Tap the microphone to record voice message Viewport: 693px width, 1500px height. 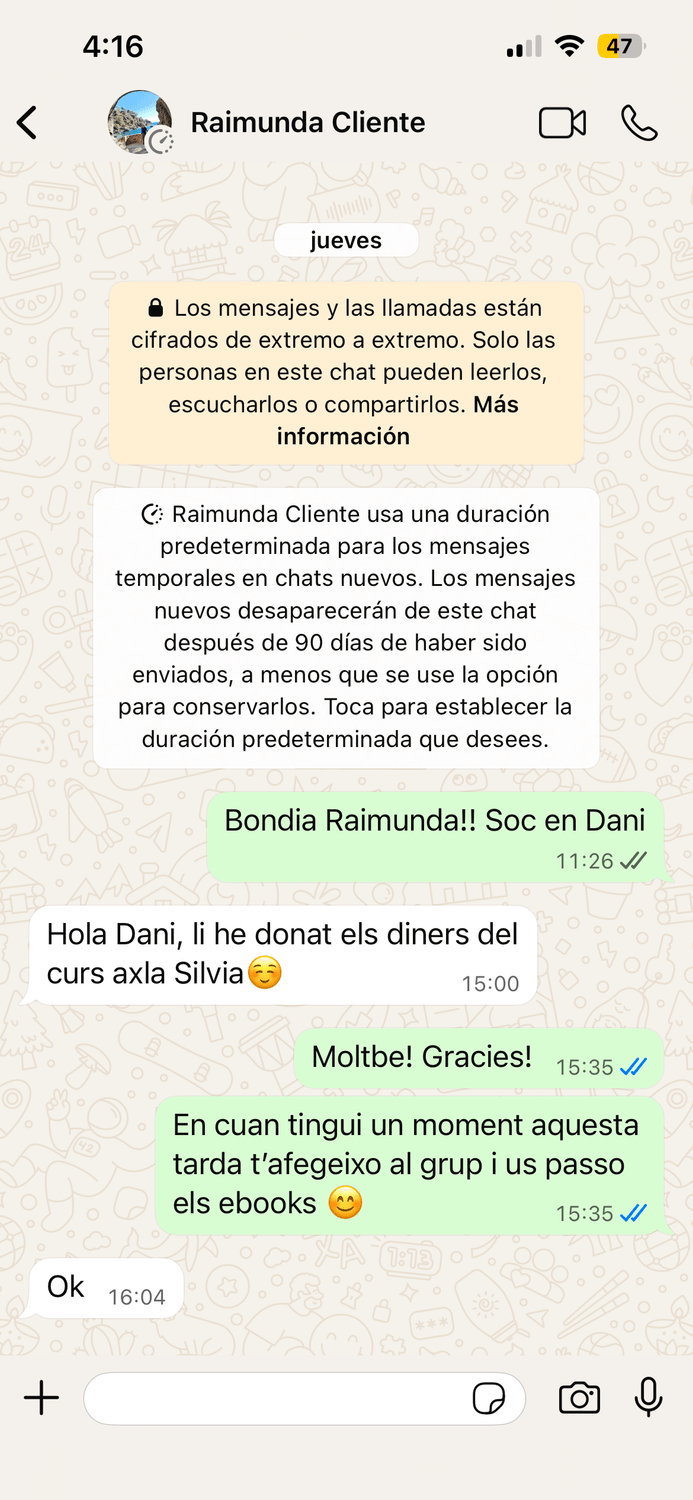(x=649, y=1397)
